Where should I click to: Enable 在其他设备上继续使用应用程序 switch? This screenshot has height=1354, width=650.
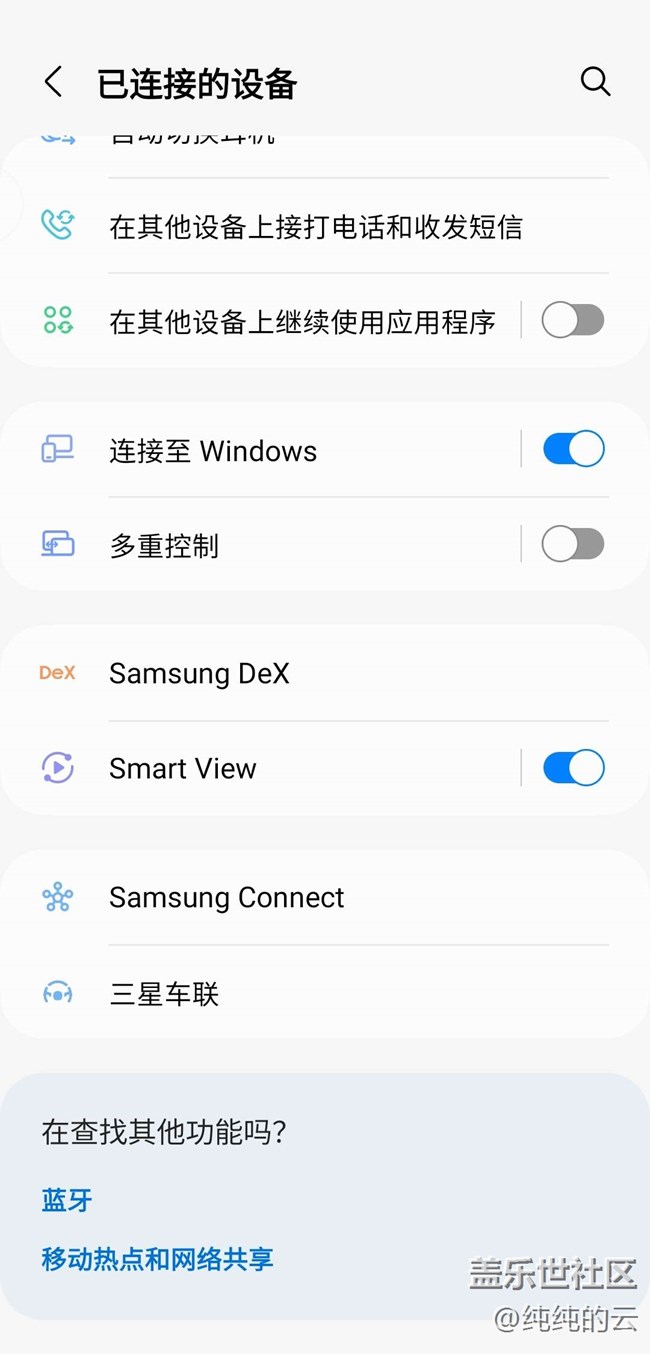573,321
